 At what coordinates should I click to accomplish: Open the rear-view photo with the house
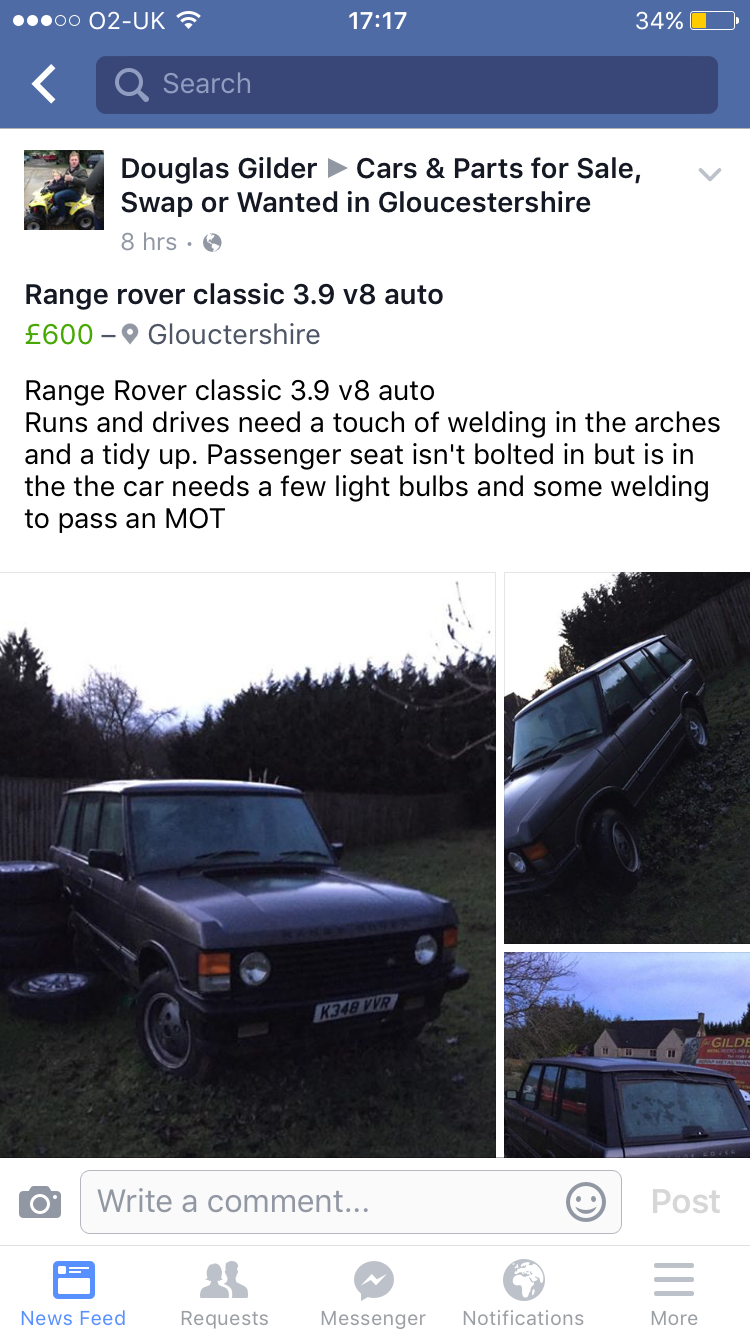[x=627, y=1055]
